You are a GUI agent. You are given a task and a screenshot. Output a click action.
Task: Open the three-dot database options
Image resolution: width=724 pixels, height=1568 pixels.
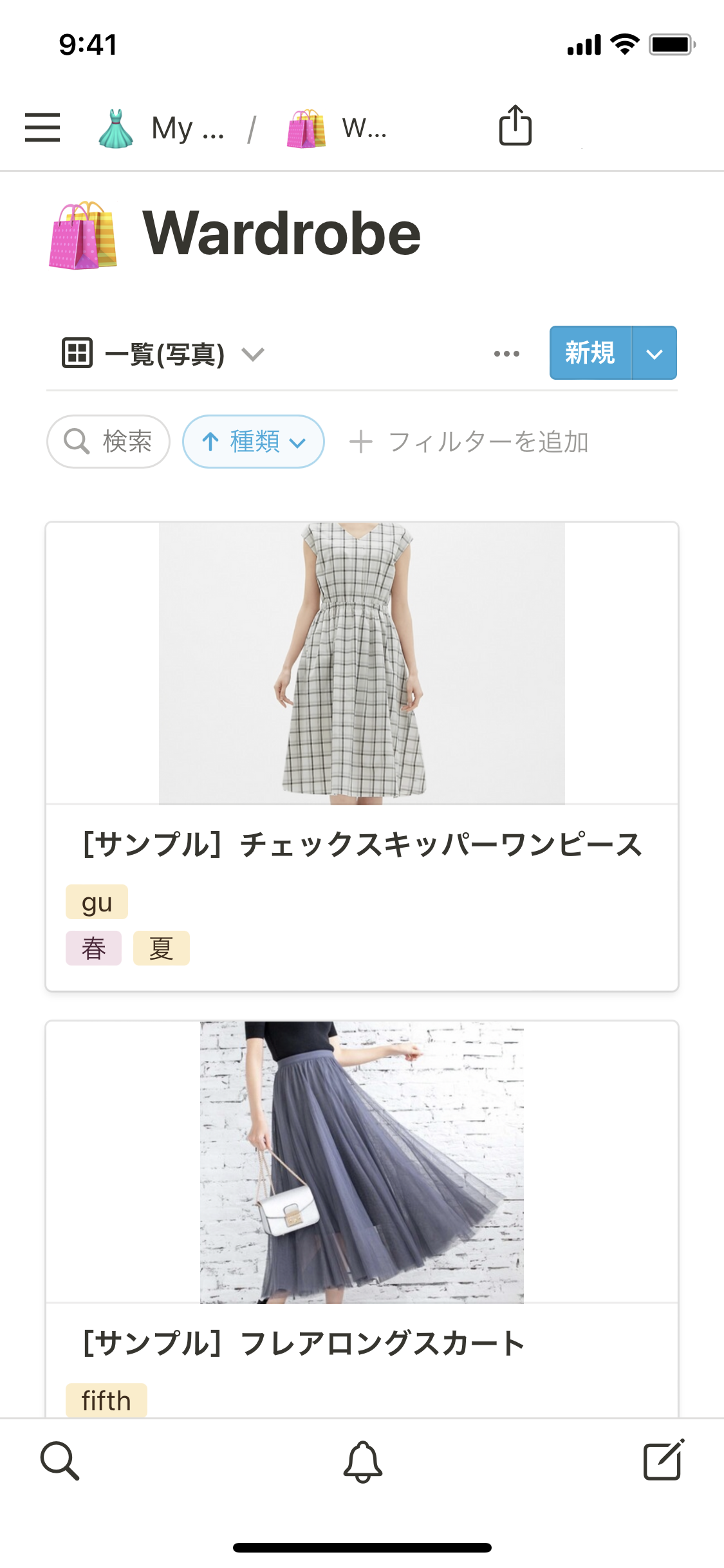[x=506, y=353]
